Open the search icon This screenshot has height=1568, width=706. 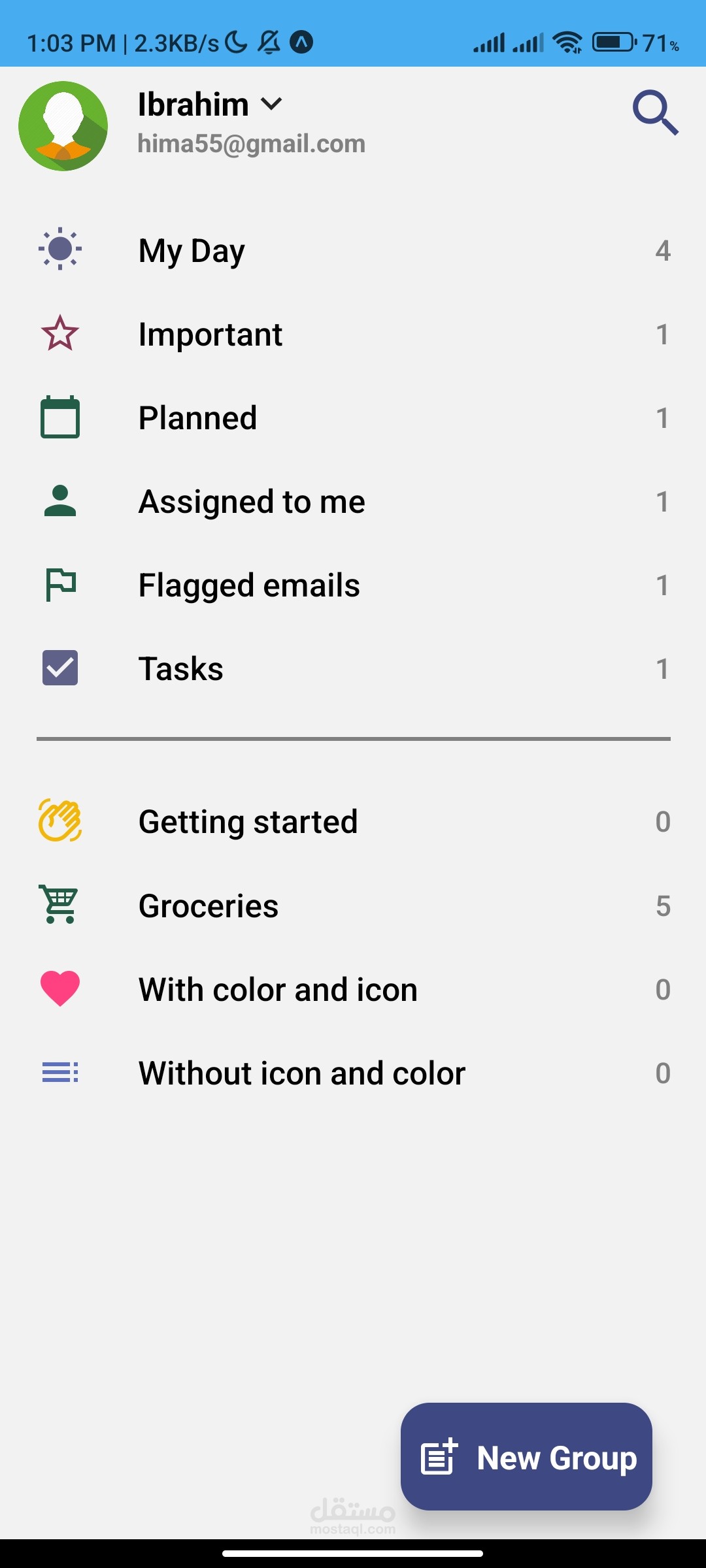coord(655,112)
